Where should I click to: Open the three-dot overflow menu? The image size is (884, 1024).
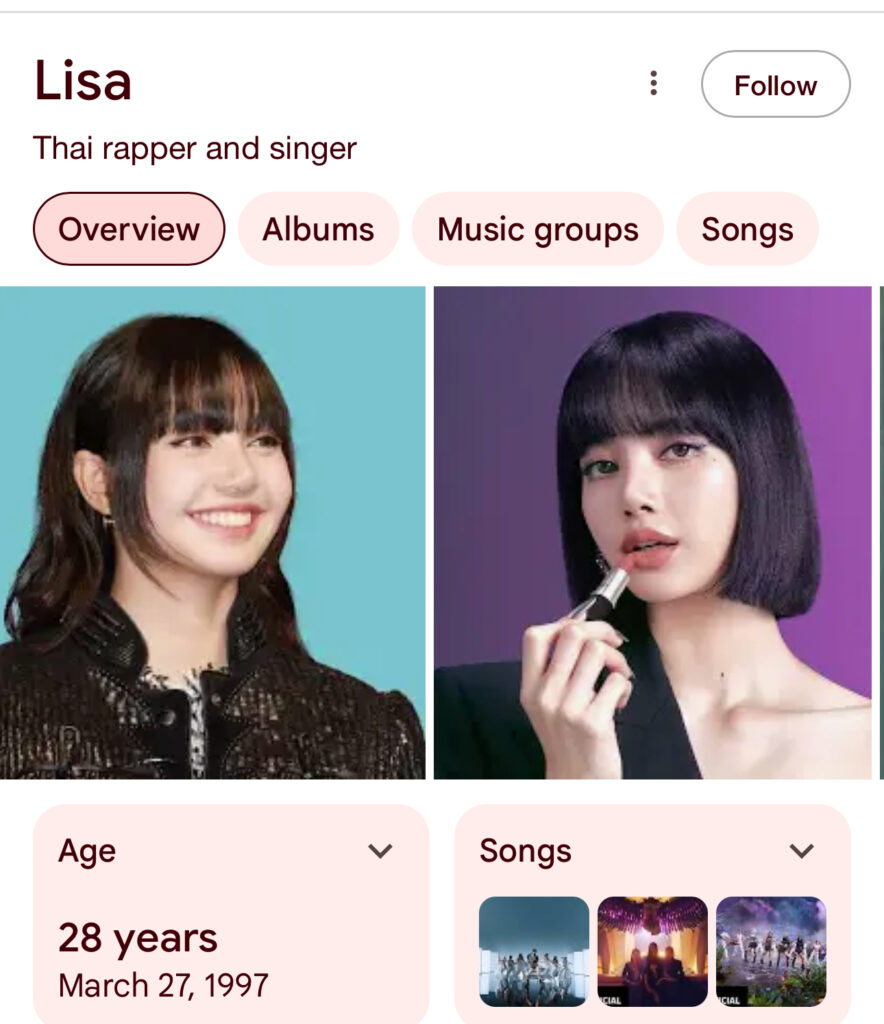click(653, 84)
